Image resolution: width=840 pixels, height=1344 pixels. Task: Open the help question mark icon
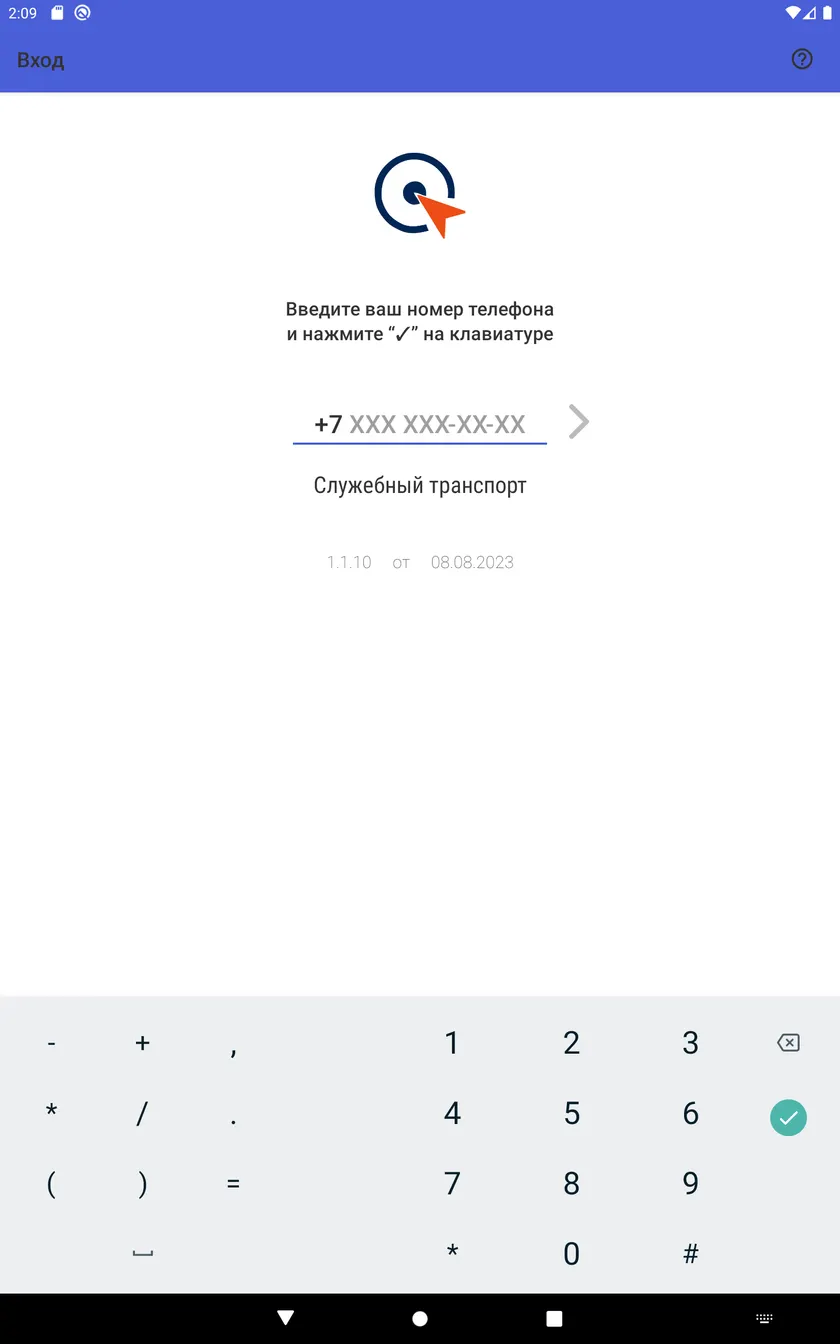click(802, 59)
